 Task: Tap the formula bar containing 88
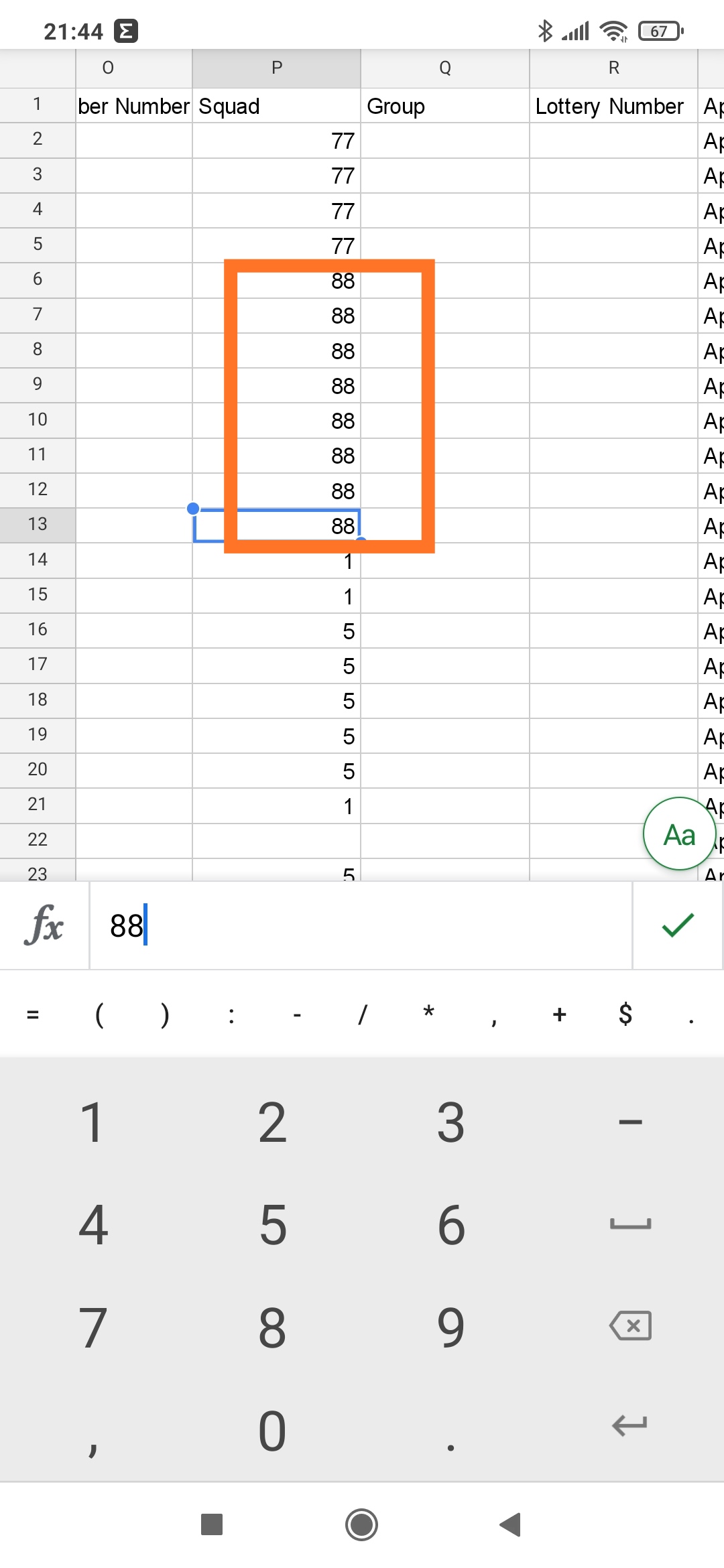pos(361,925)
